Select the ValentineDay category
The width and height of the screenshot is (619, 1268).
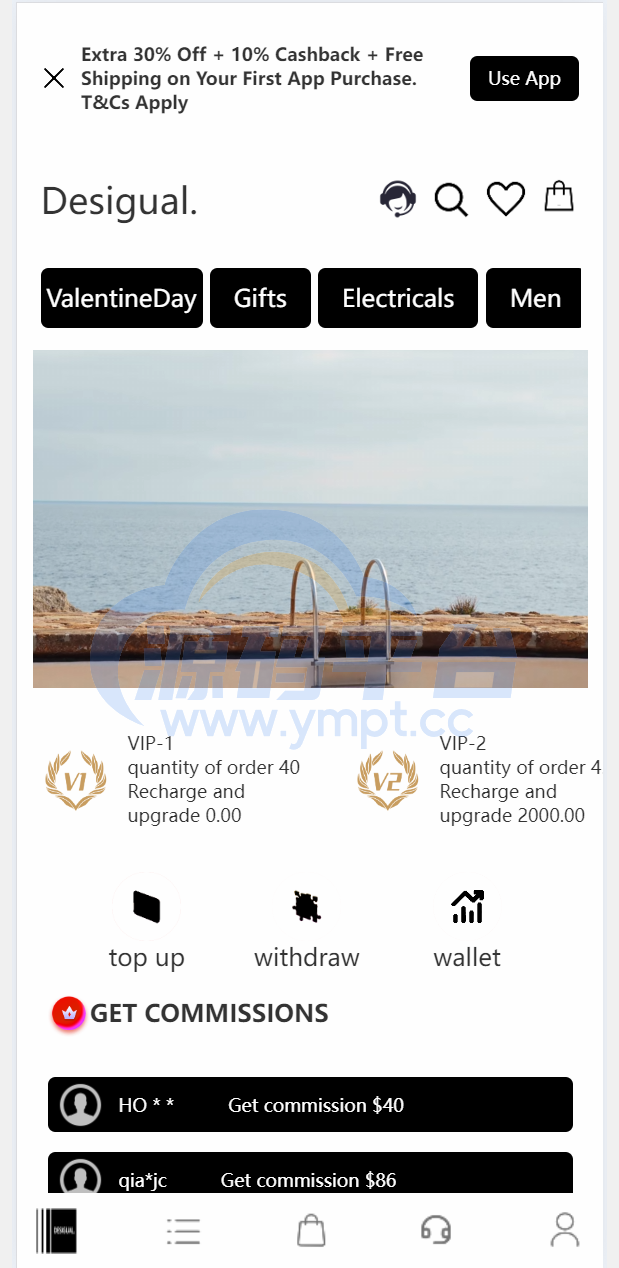(122, 298)
